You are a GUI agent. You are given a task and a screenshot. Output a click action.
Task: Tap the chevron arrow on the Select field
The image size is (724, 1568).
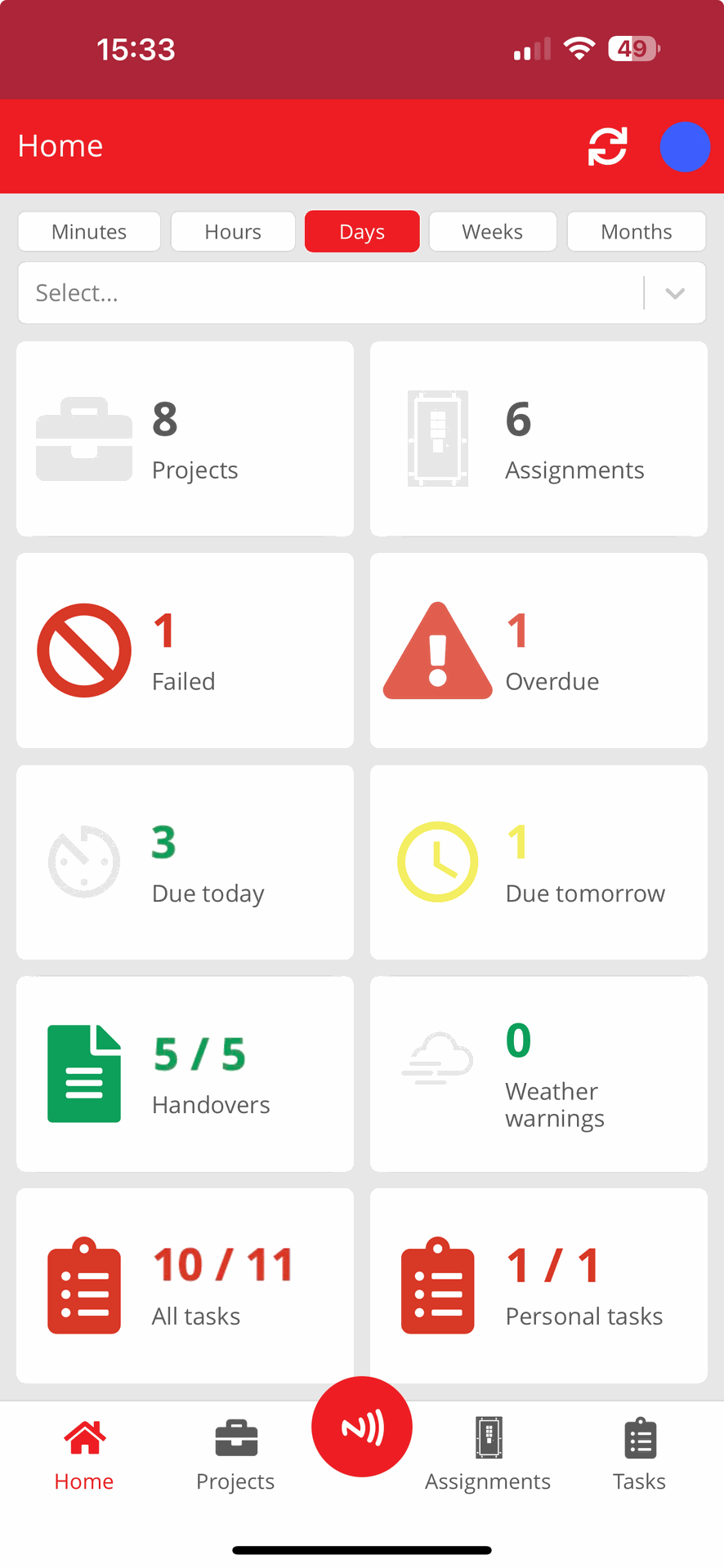[x=673, y=292]
